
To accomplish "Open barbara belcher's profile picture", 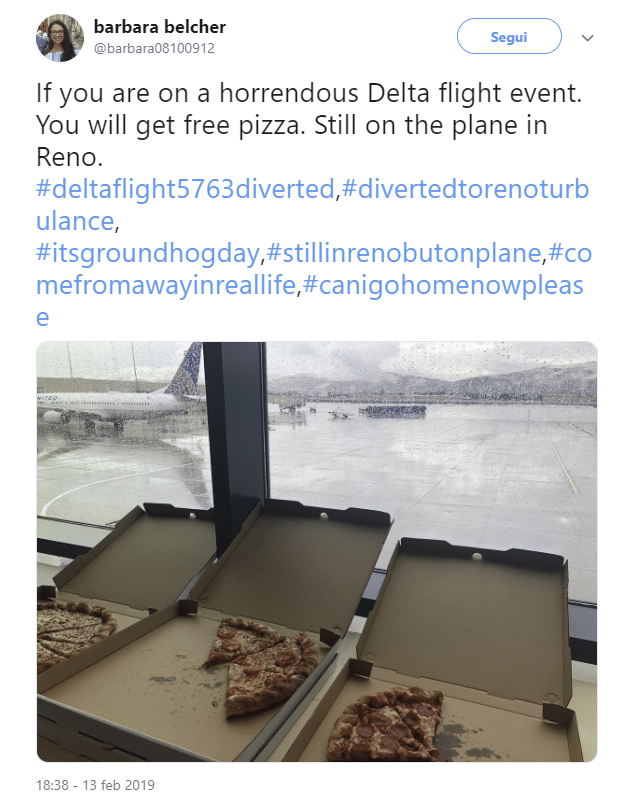I will point(59,38).
